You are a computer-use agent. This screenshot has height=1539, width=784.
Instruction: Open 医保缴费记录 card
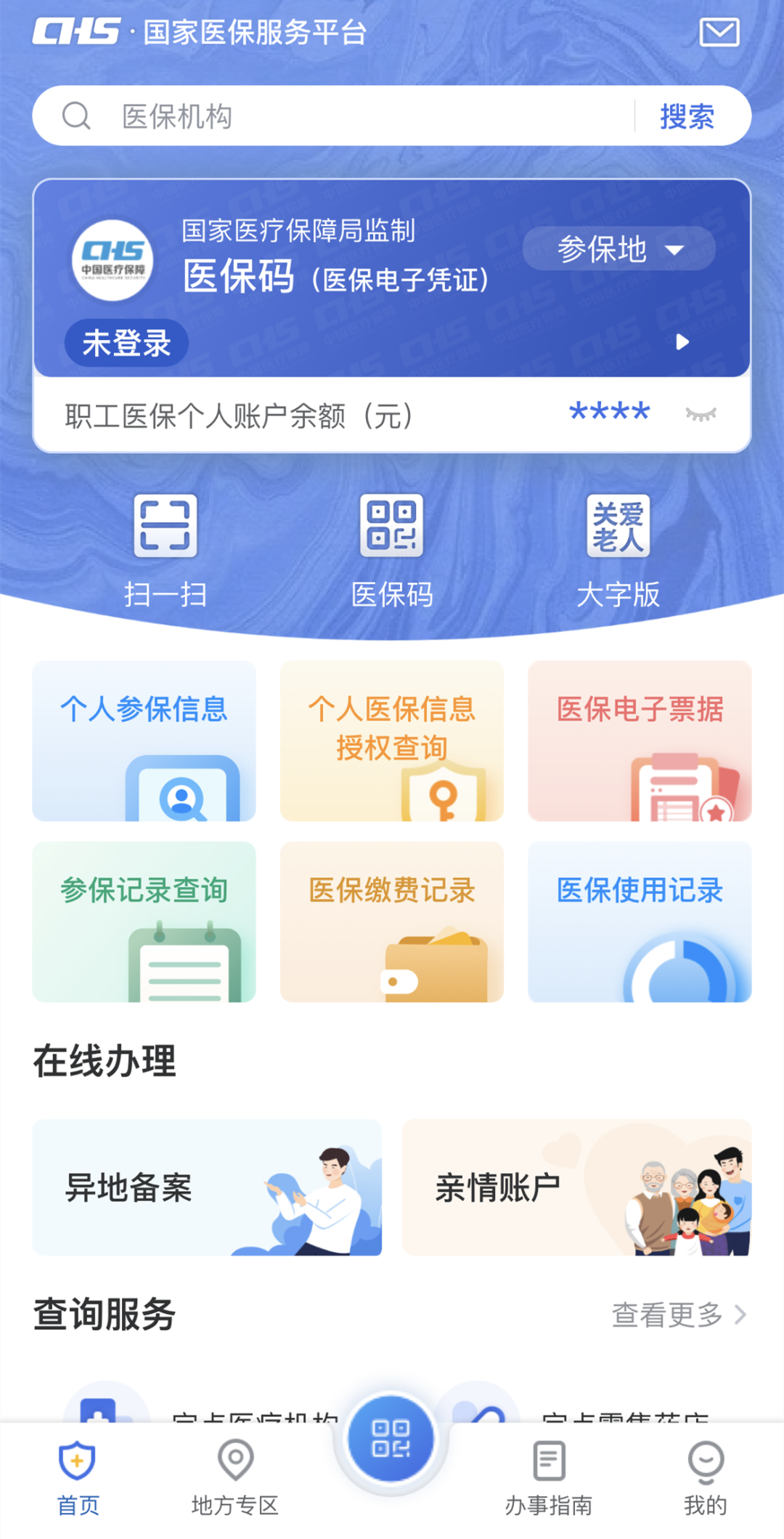[392, 922]
